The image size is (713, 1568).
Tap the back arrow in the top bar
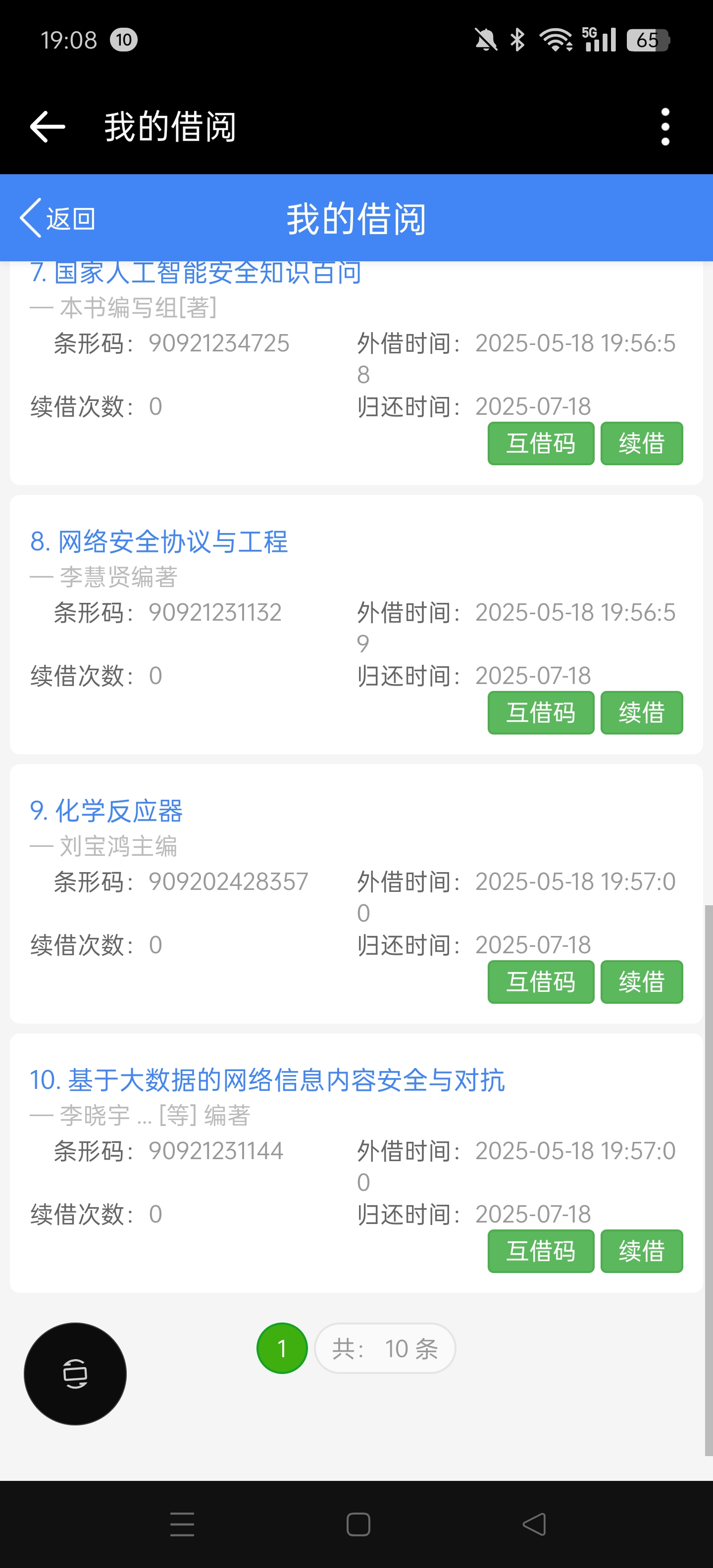coord(48,127)
